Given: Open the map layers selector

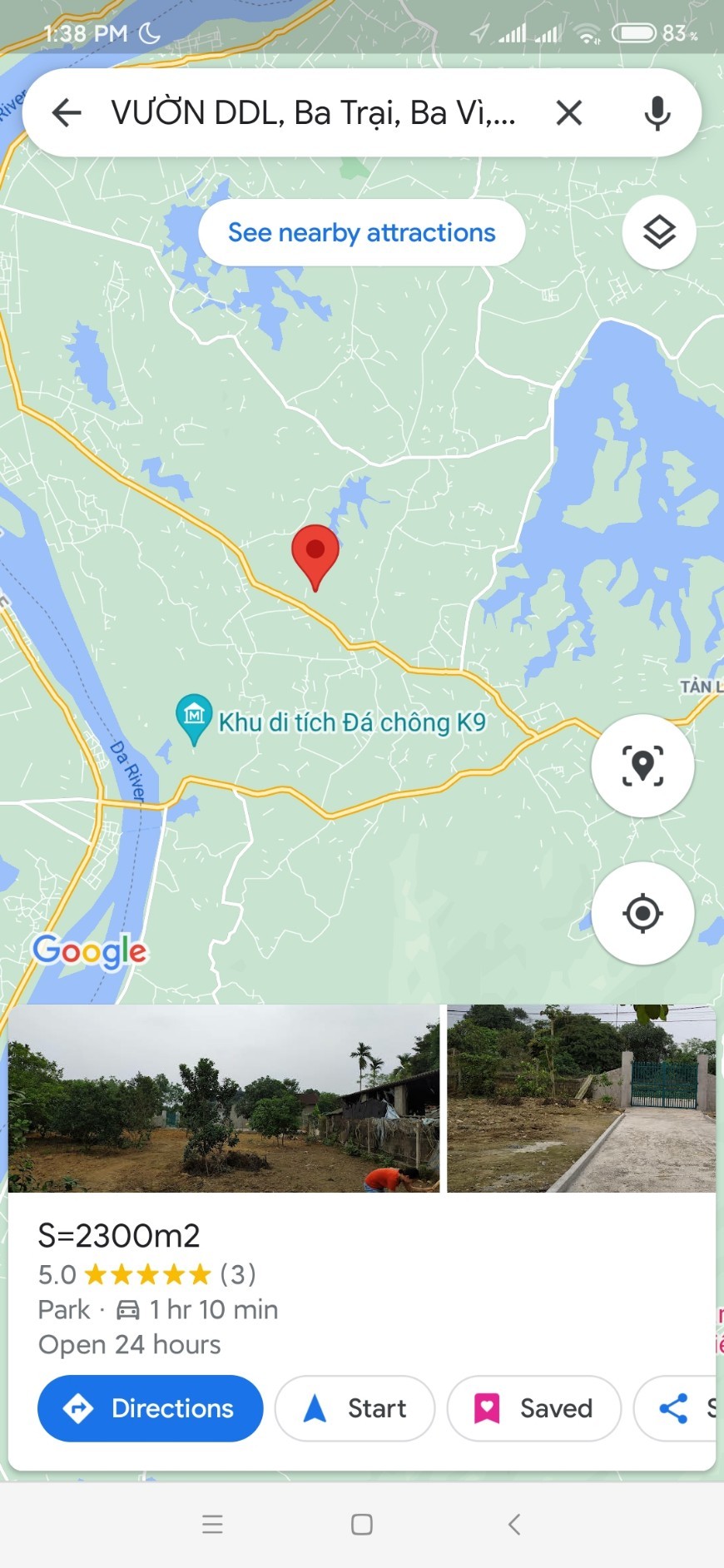Looking at the screenshot, I should [659, 232].
